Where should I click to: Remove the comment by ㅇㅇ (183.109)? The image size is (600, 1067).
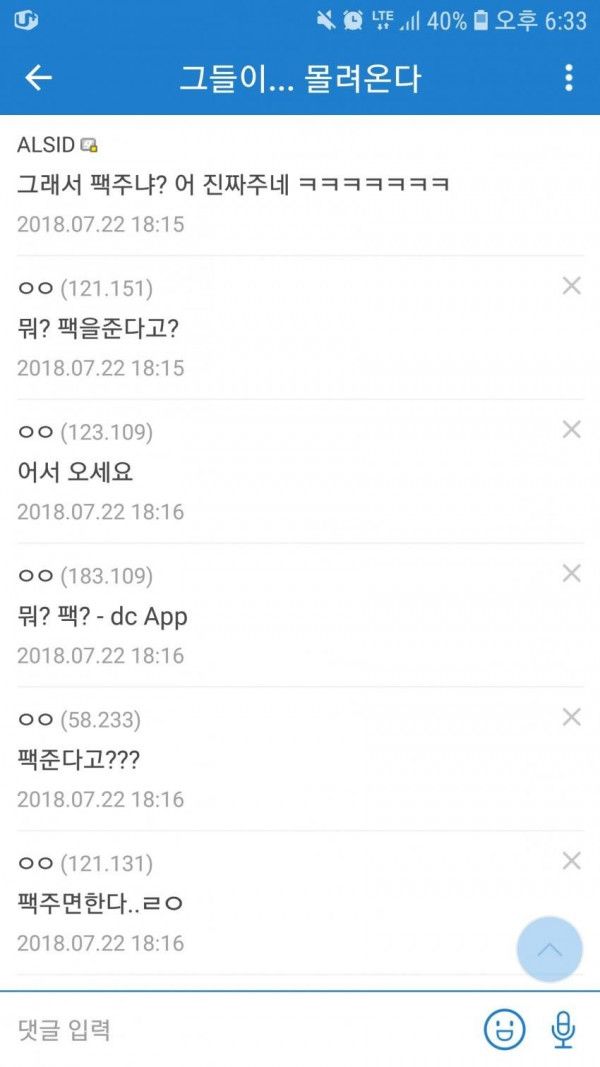[x=571, y=574]
